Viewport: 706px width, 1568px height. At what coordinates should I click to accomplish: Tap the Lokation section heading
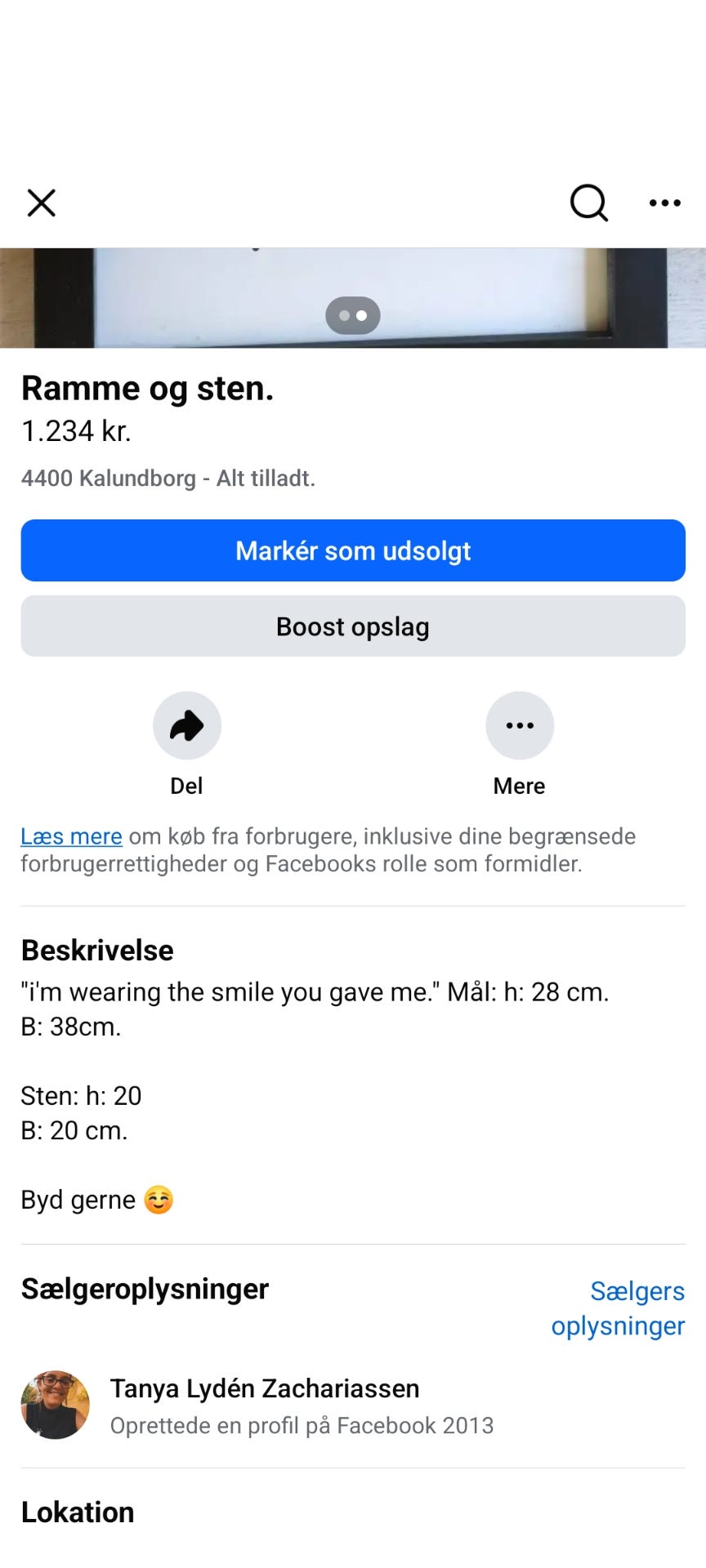click(x=78, y=1512)
